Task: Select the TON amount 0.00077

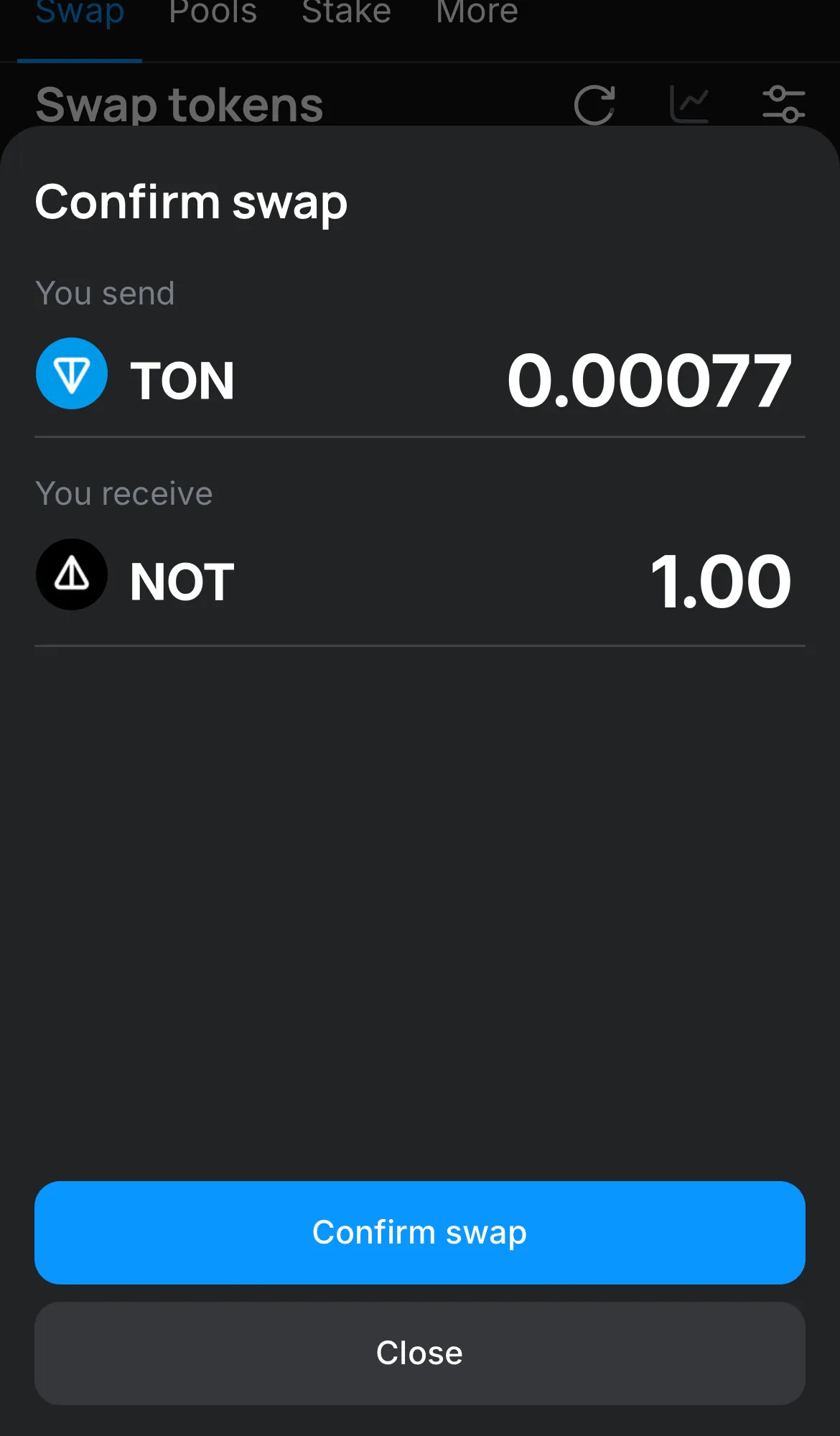Action: point(650,381)
